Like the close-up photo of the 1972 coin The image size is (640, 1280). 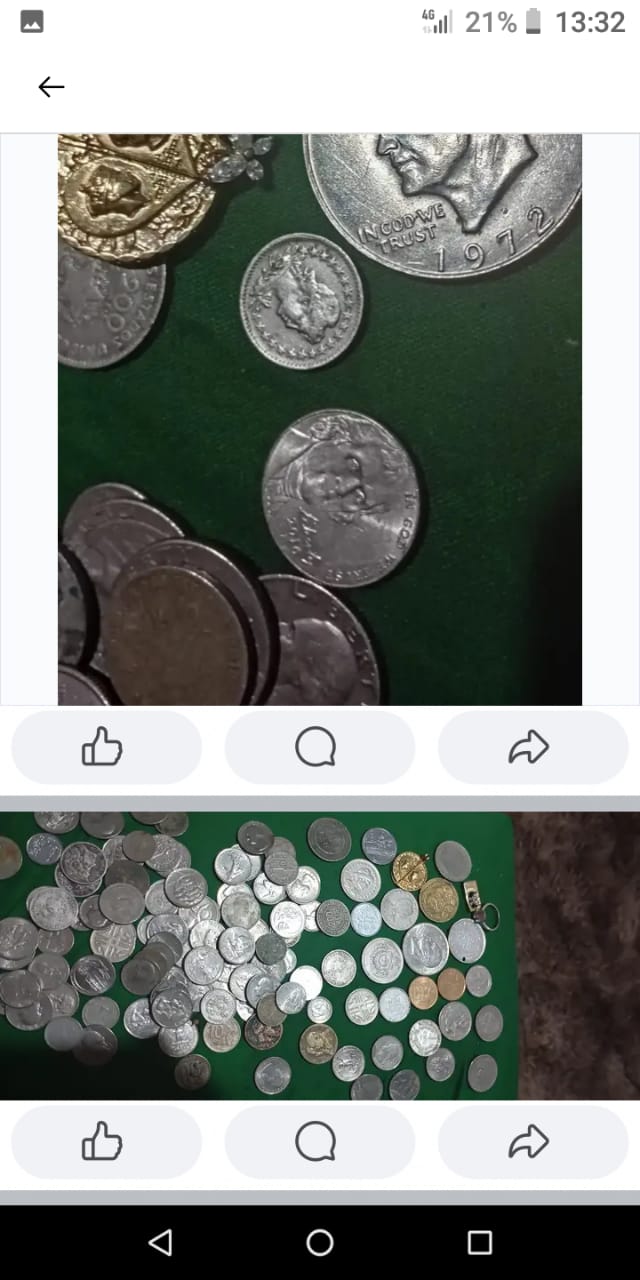tap(106, 747)
